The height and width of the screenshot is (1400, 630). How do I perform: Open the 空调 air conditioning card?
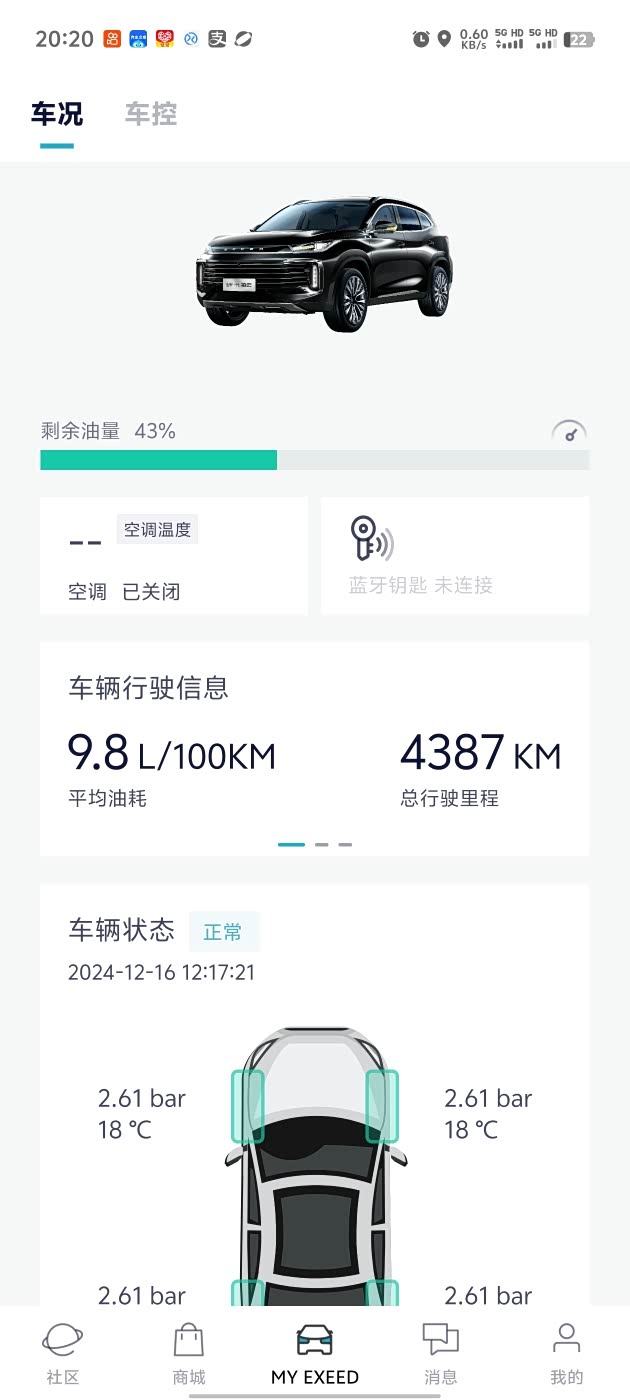pos(174,556)
